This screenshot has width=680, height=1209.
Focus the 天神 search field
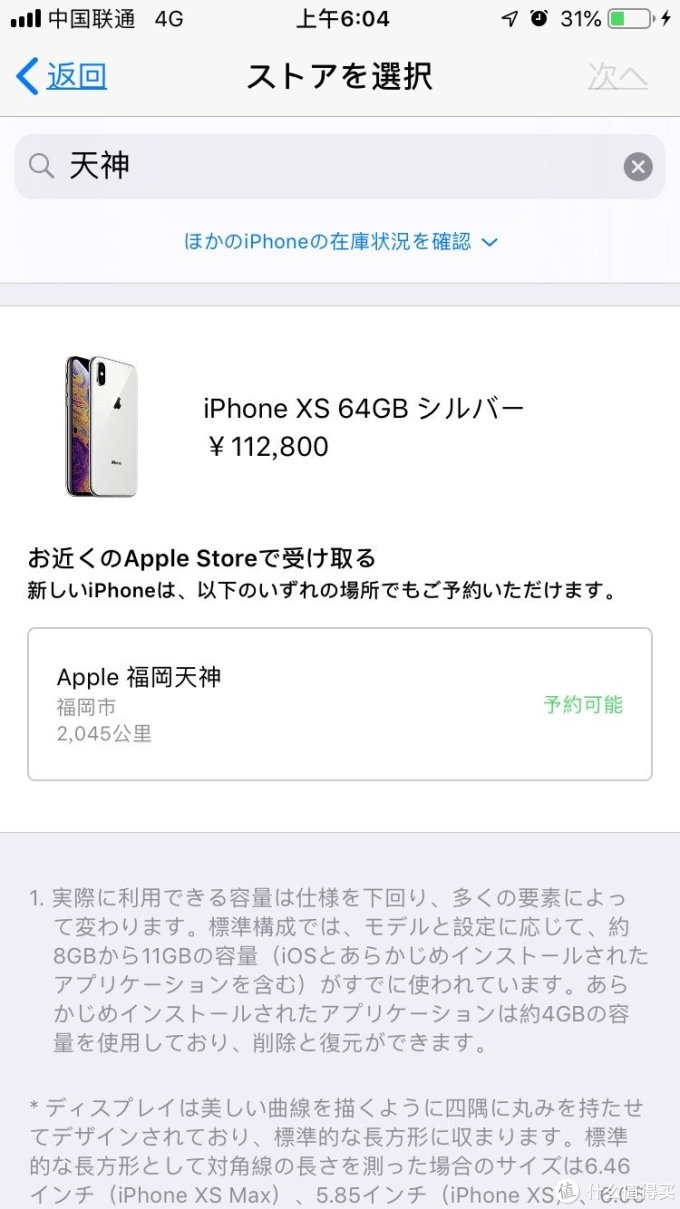point(330,166)
